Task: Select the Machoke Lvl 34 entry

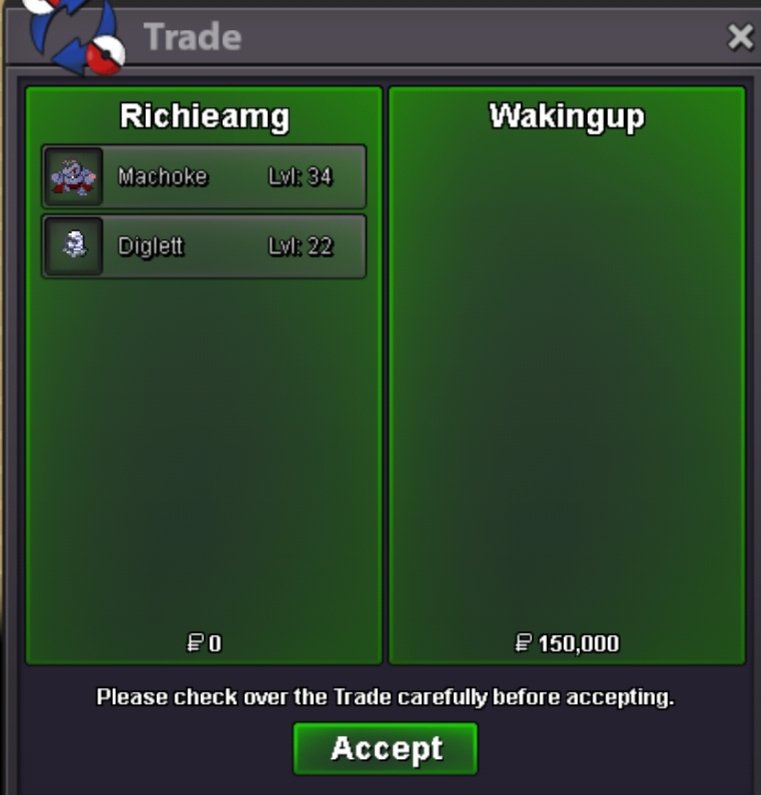Action: click(x=204, y=177)
